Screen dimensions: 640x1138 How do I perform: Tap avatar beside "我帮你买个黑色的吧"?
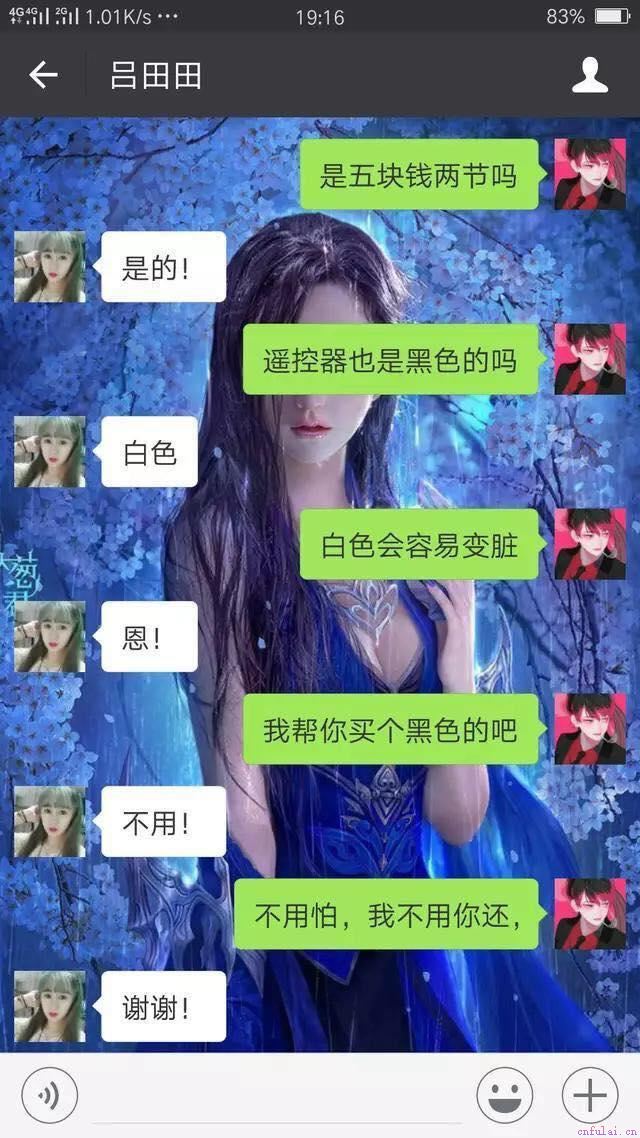click(x=590, y=729)
